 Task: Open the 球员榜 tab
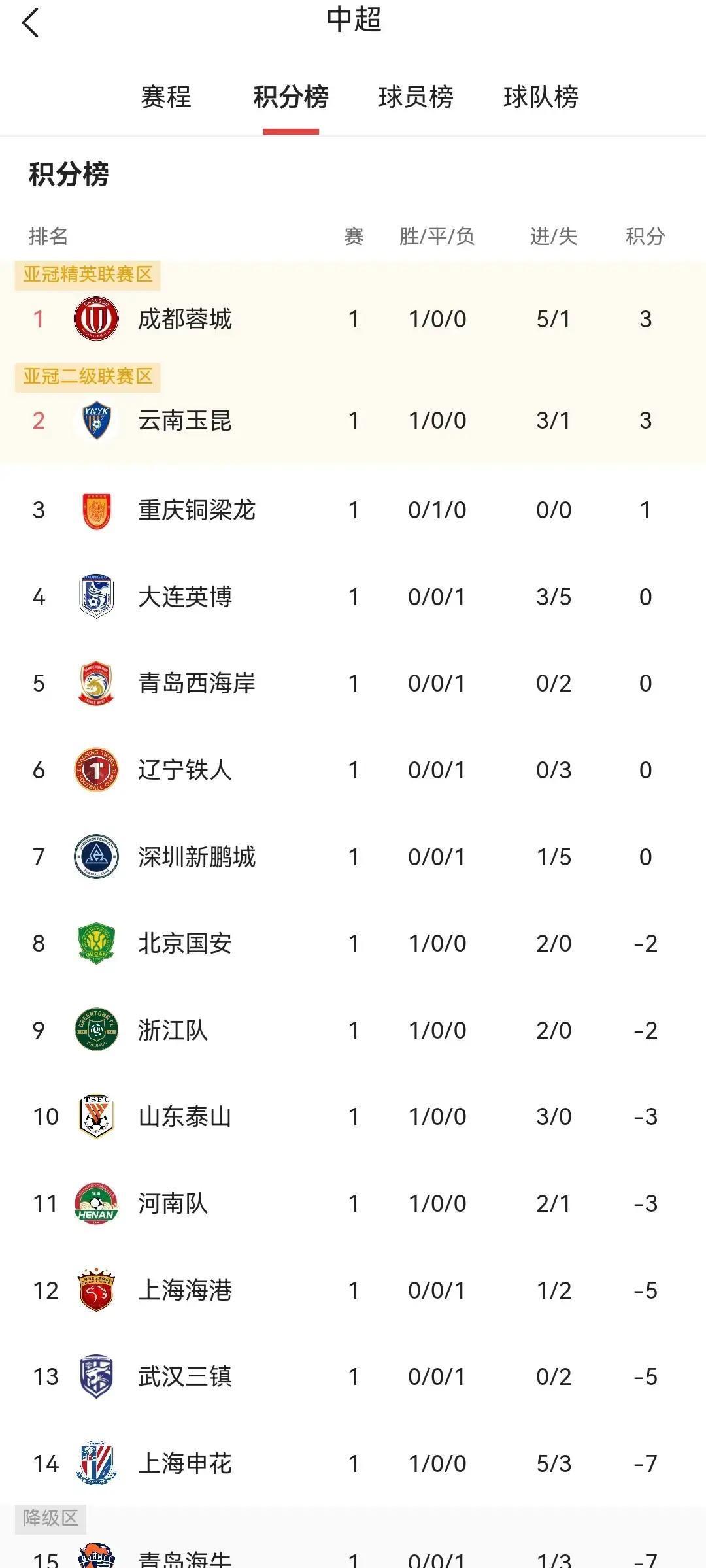tap(416, 97)
